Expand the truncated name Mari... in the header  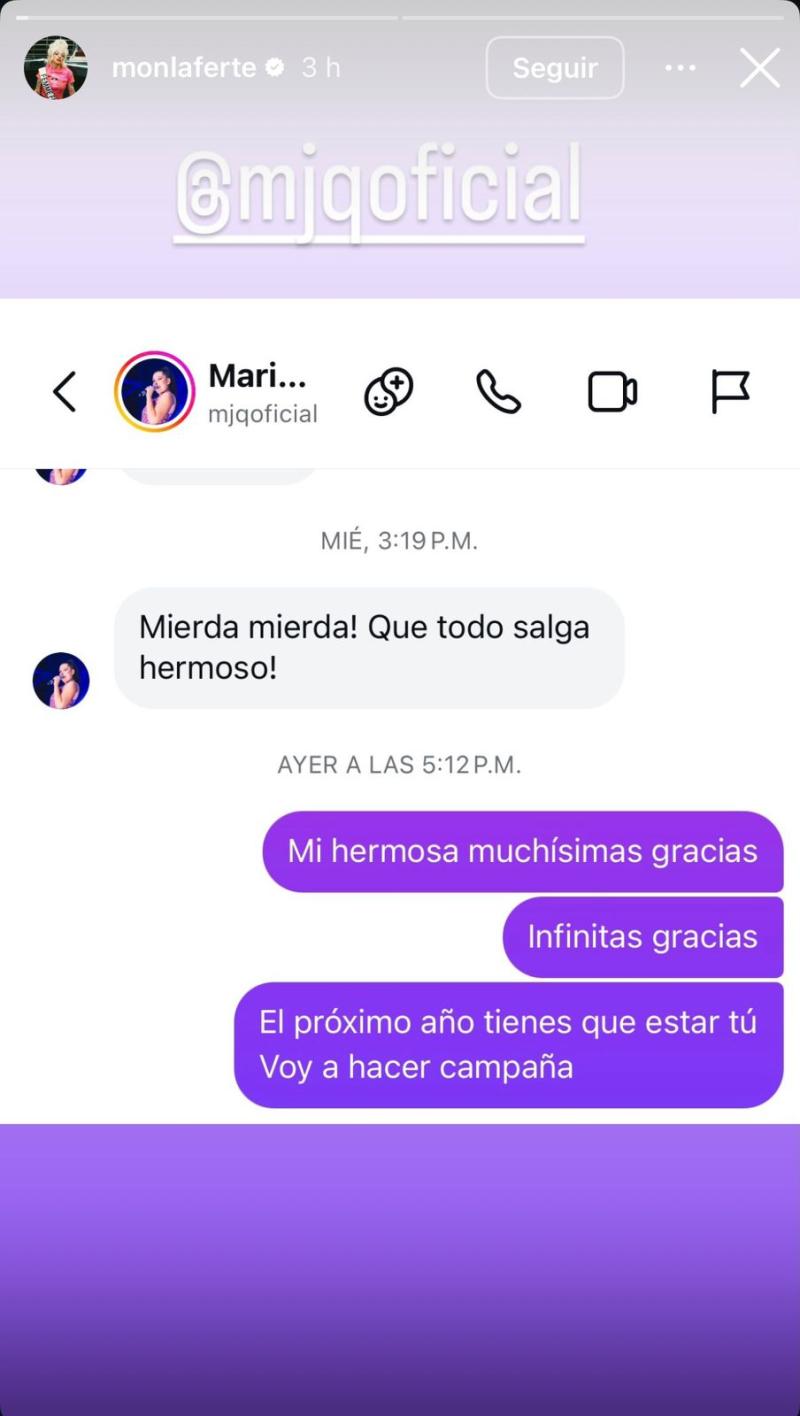(x=258, y=377)
